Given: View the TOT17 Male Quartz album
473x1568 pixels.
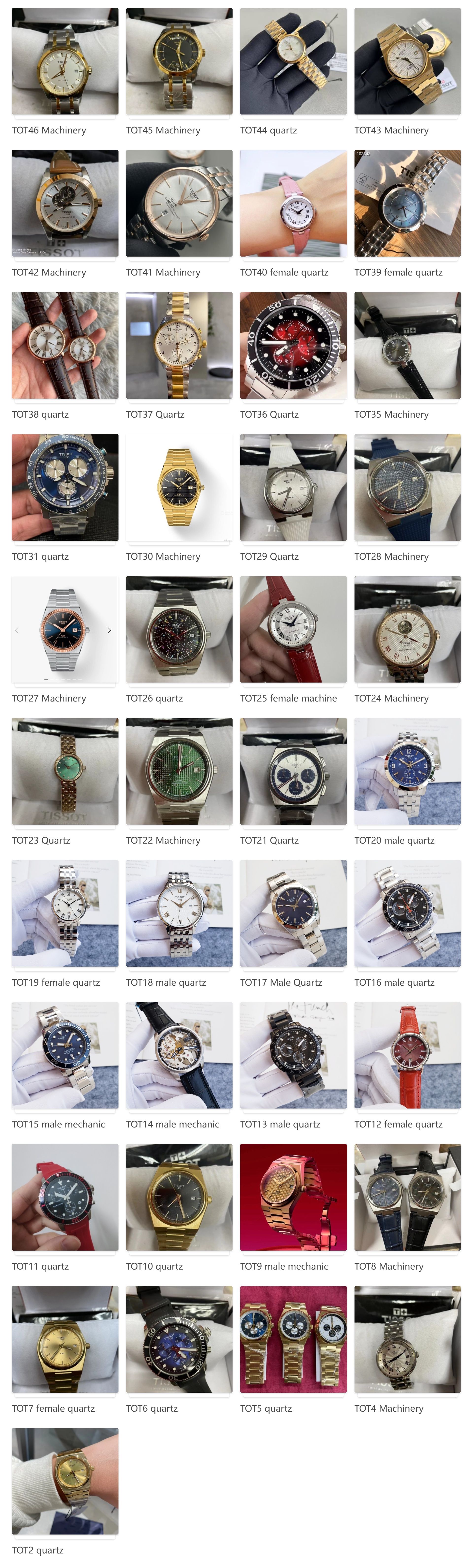Looking at the screenshot, I should pyautogui.click(x=293, y=913).
